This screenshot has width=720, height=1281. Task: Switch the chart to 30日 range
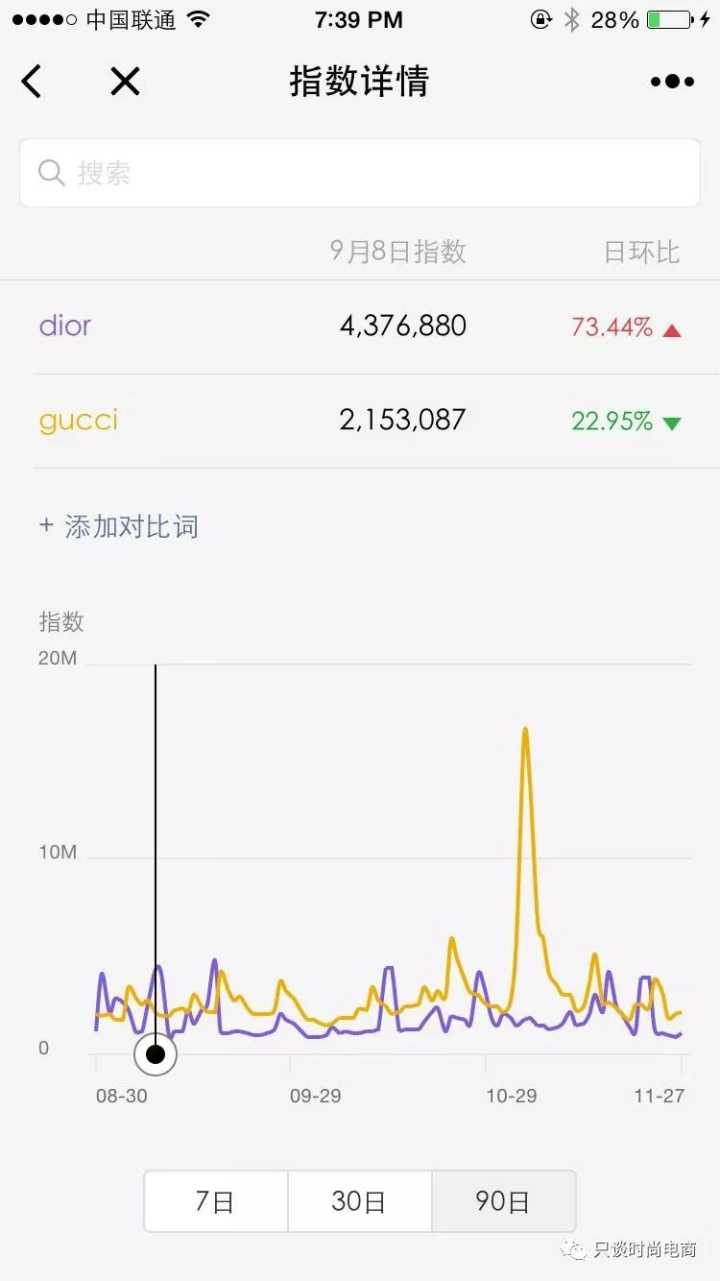(359, 1201)
